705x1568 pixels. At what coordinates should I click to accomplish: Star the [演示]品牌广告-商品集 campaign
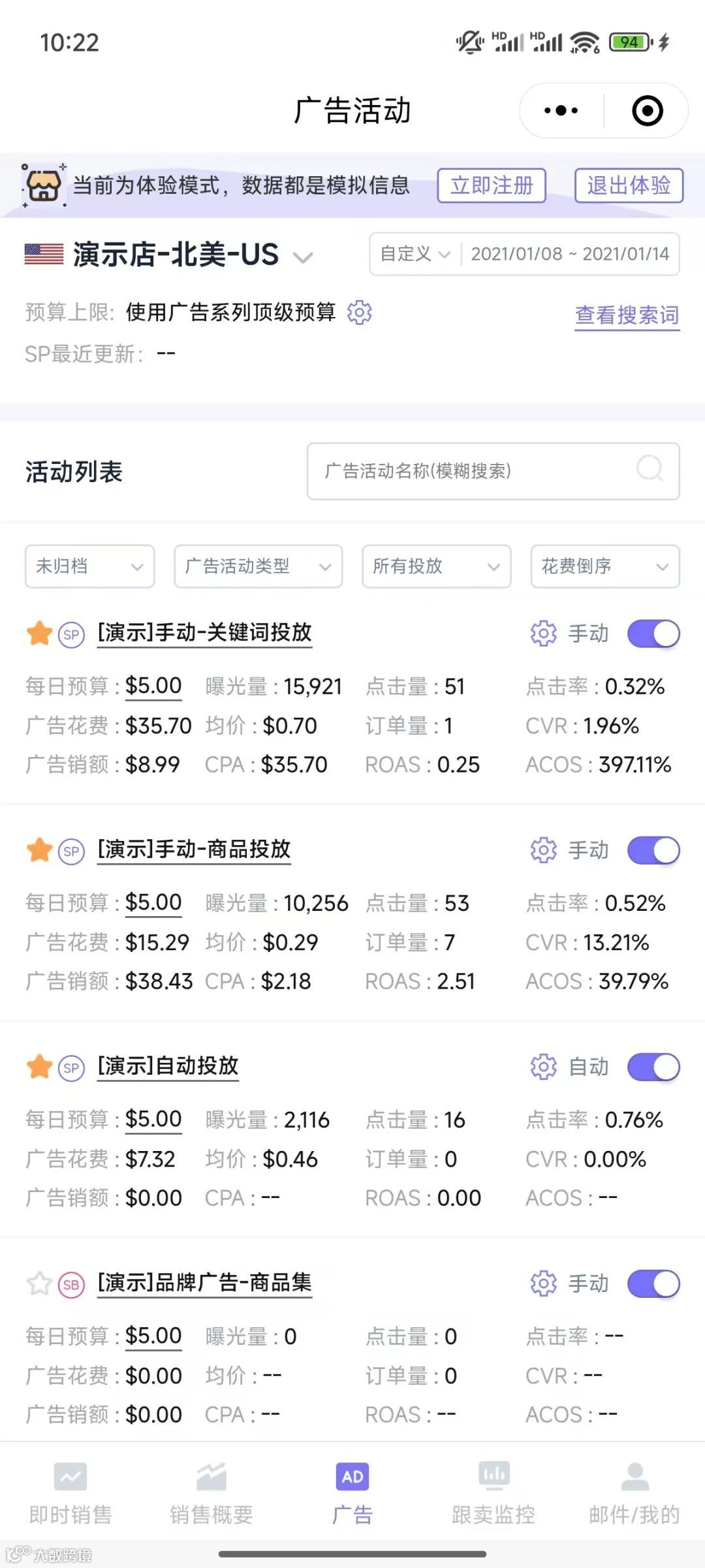click(x=39, y=1284)
